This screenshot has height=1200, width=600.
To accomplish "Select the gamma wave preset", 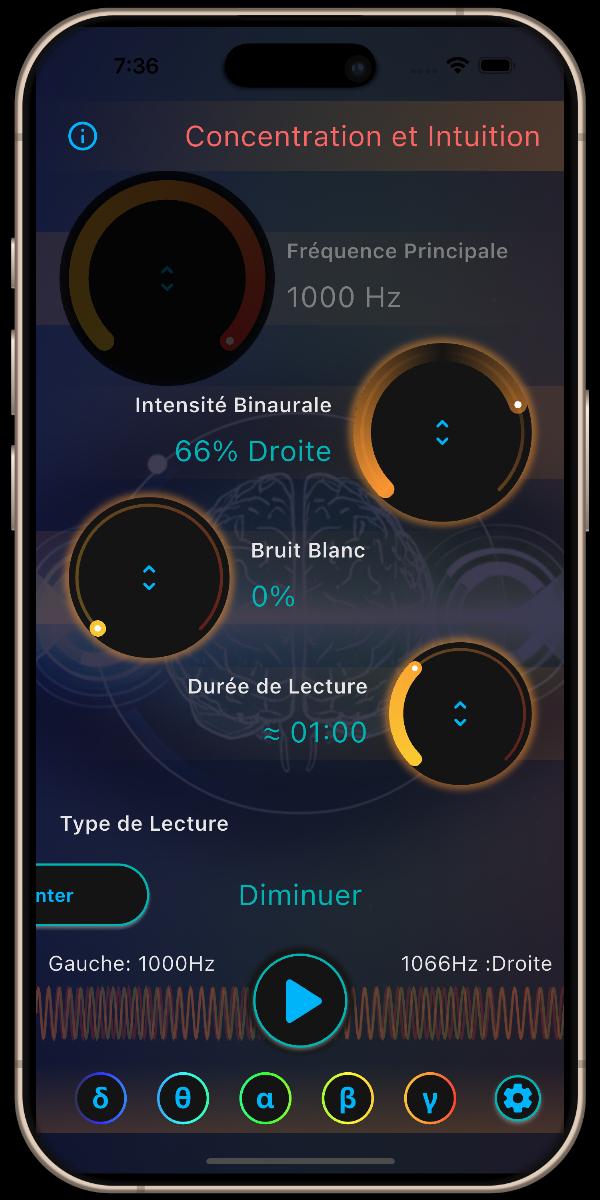I will pyautogui.click(x=430, y=1100).
